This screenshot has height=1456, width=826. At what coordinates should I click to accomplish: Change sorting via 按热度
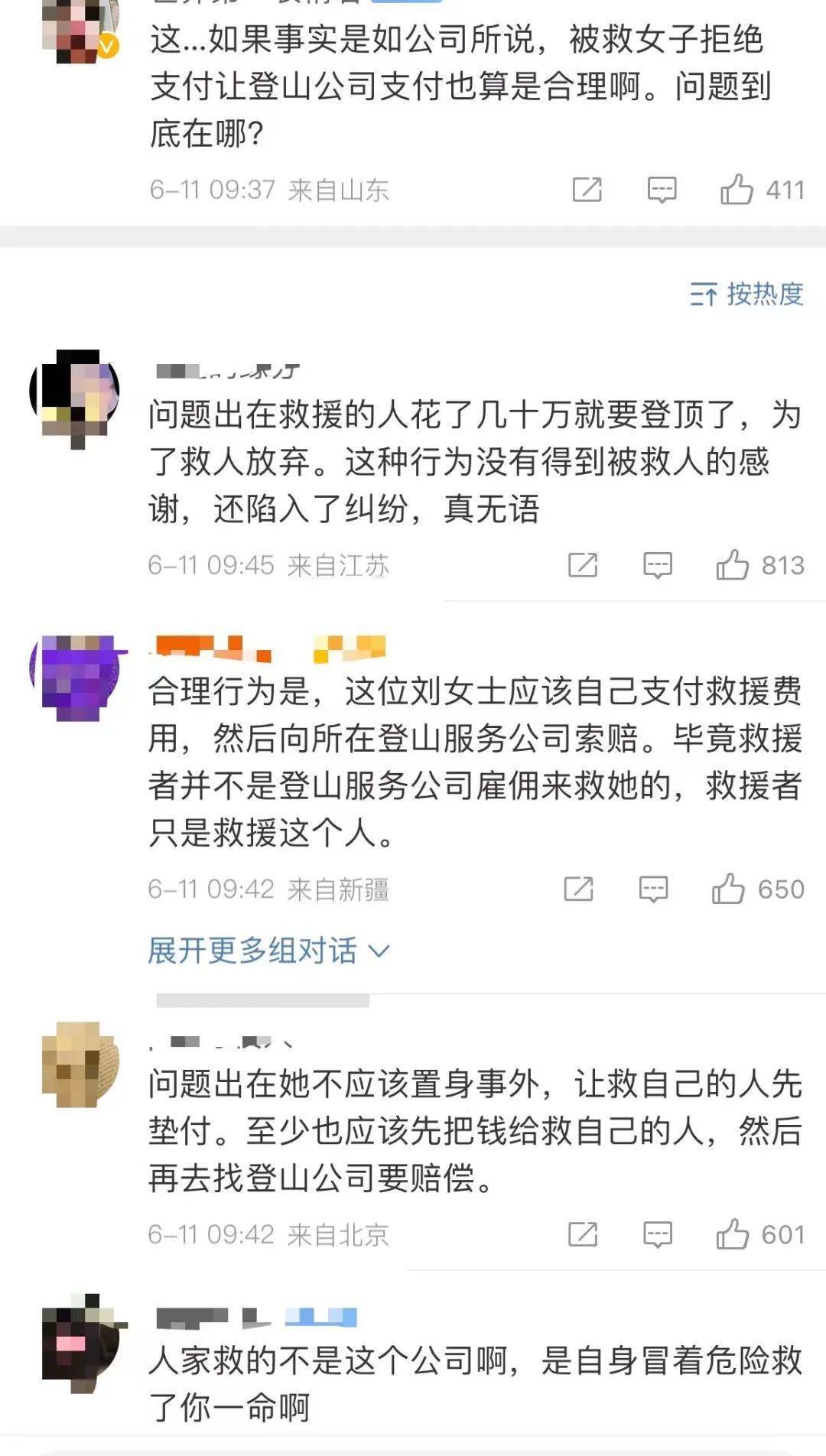pos(746,294)
